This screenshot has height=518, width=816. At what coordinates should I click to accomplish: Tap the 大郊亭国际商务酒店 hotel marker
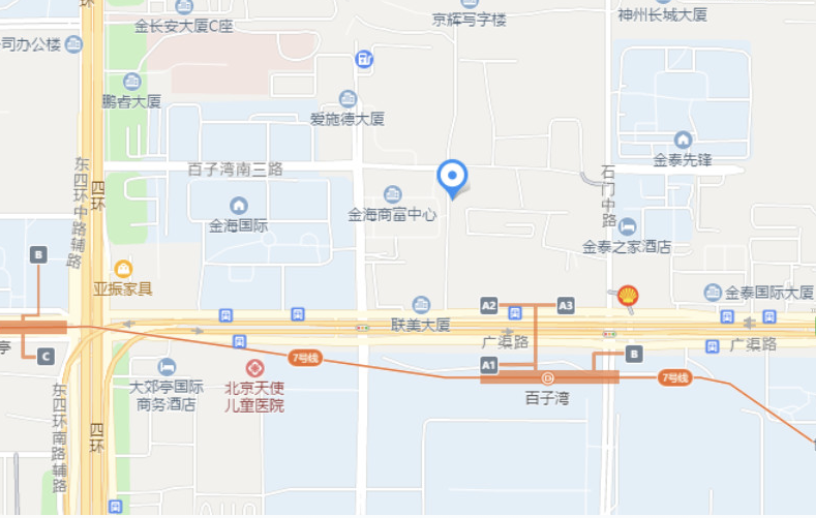point(166,367)
